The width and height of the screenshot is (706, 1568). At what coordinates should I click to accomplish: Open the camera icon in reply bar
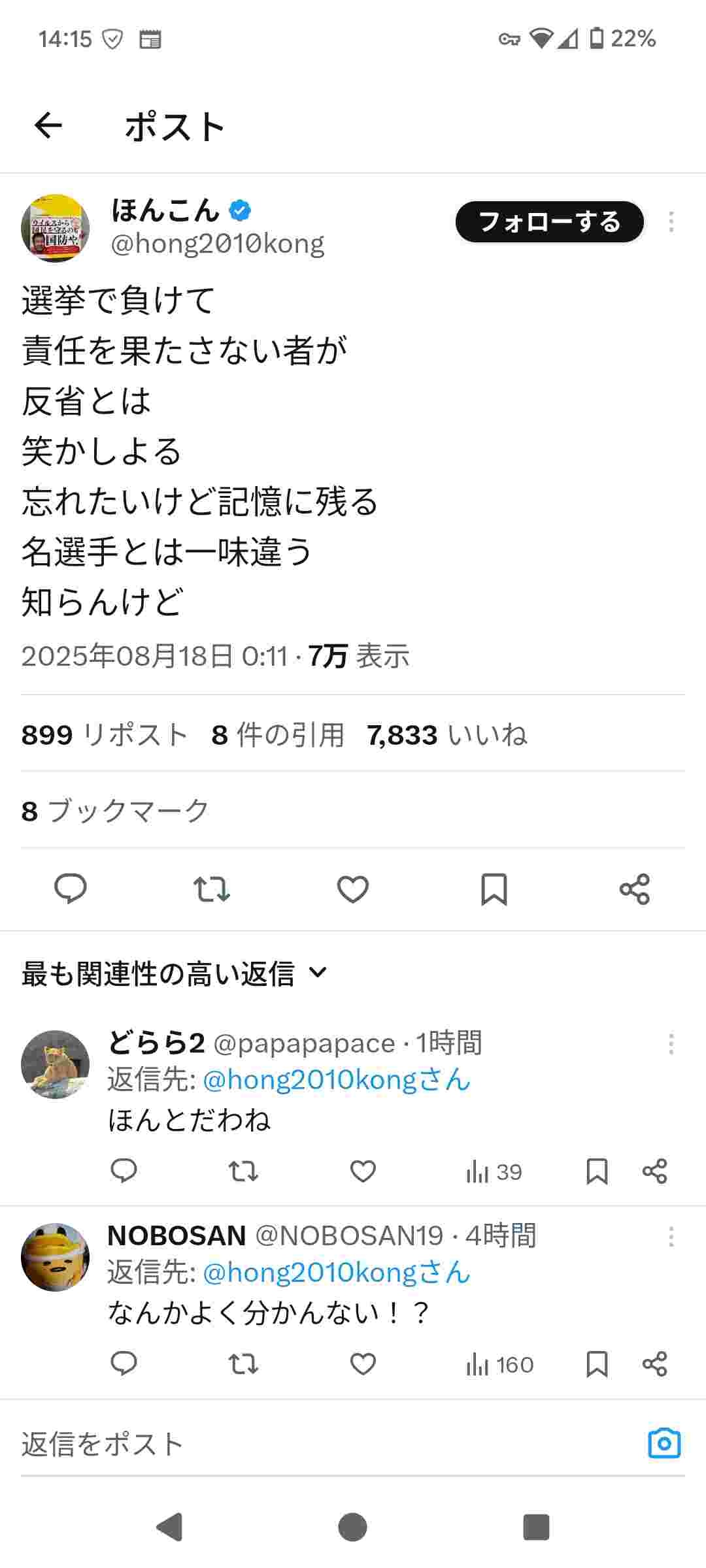click(664, 1444)
